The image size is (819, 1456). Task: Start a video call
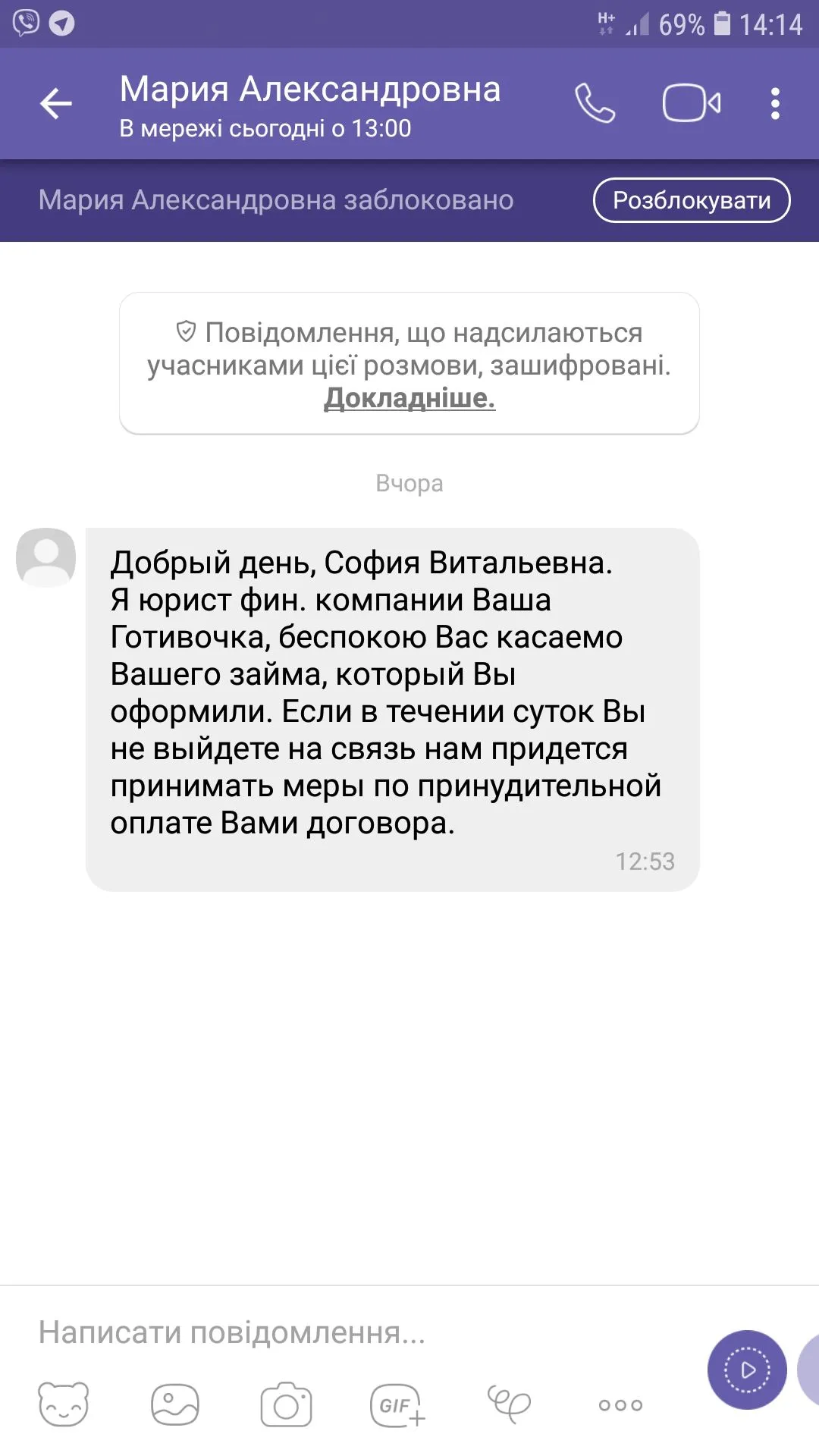(x=691, y=103)
